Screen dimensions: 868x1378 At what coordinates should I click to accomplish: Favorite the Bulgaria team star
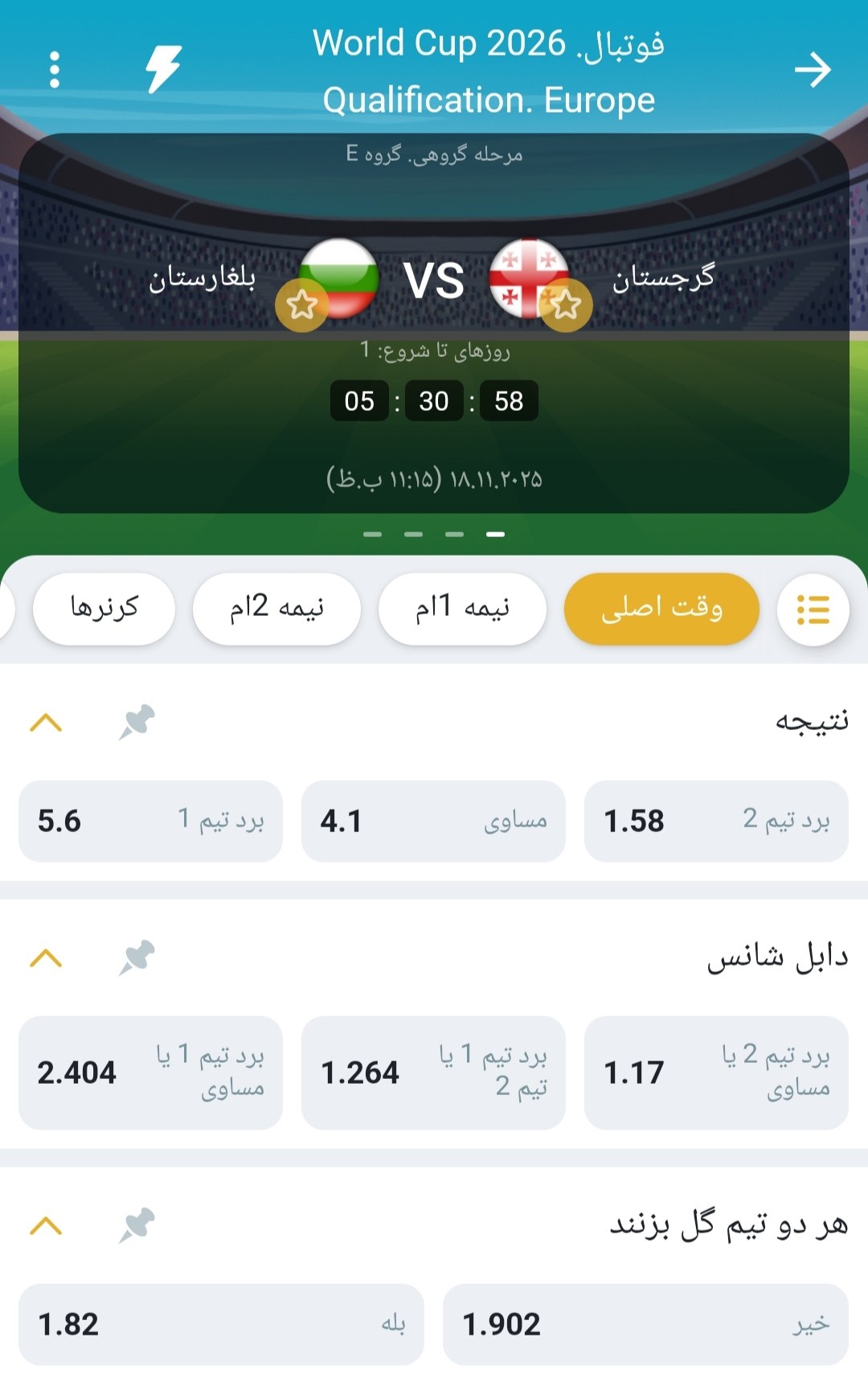click(302, 305)
